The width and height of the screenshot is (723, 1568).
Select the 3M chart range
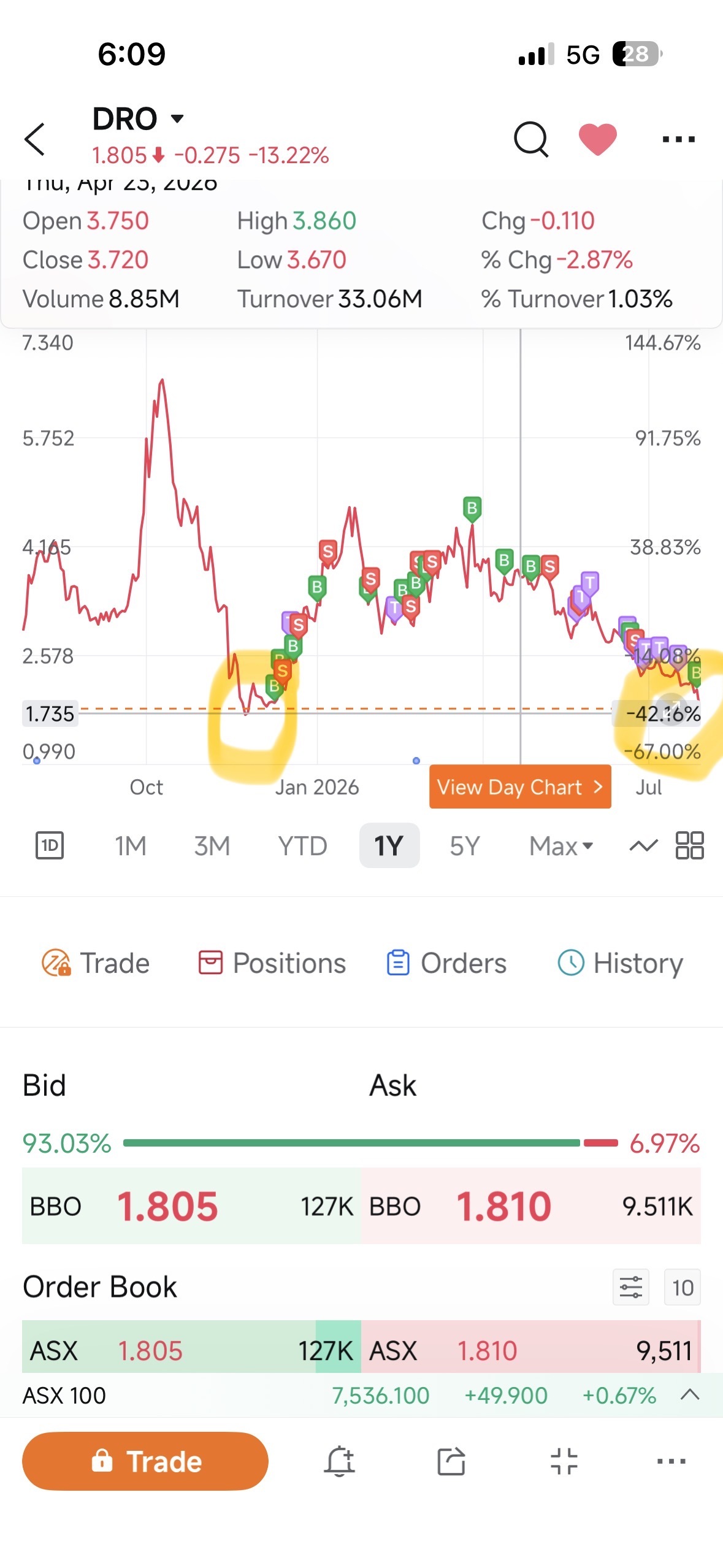click(212, 846)
